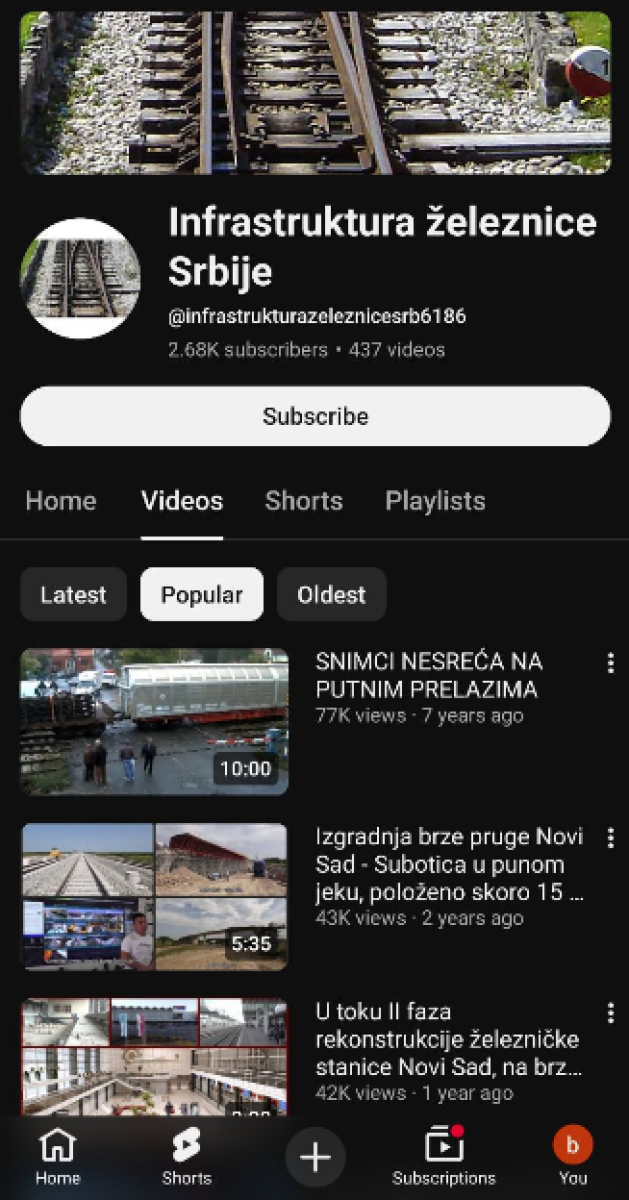Screen dimensions: 629x1200
Task: Select the Popular sort chip
Action: pos(202,595)
